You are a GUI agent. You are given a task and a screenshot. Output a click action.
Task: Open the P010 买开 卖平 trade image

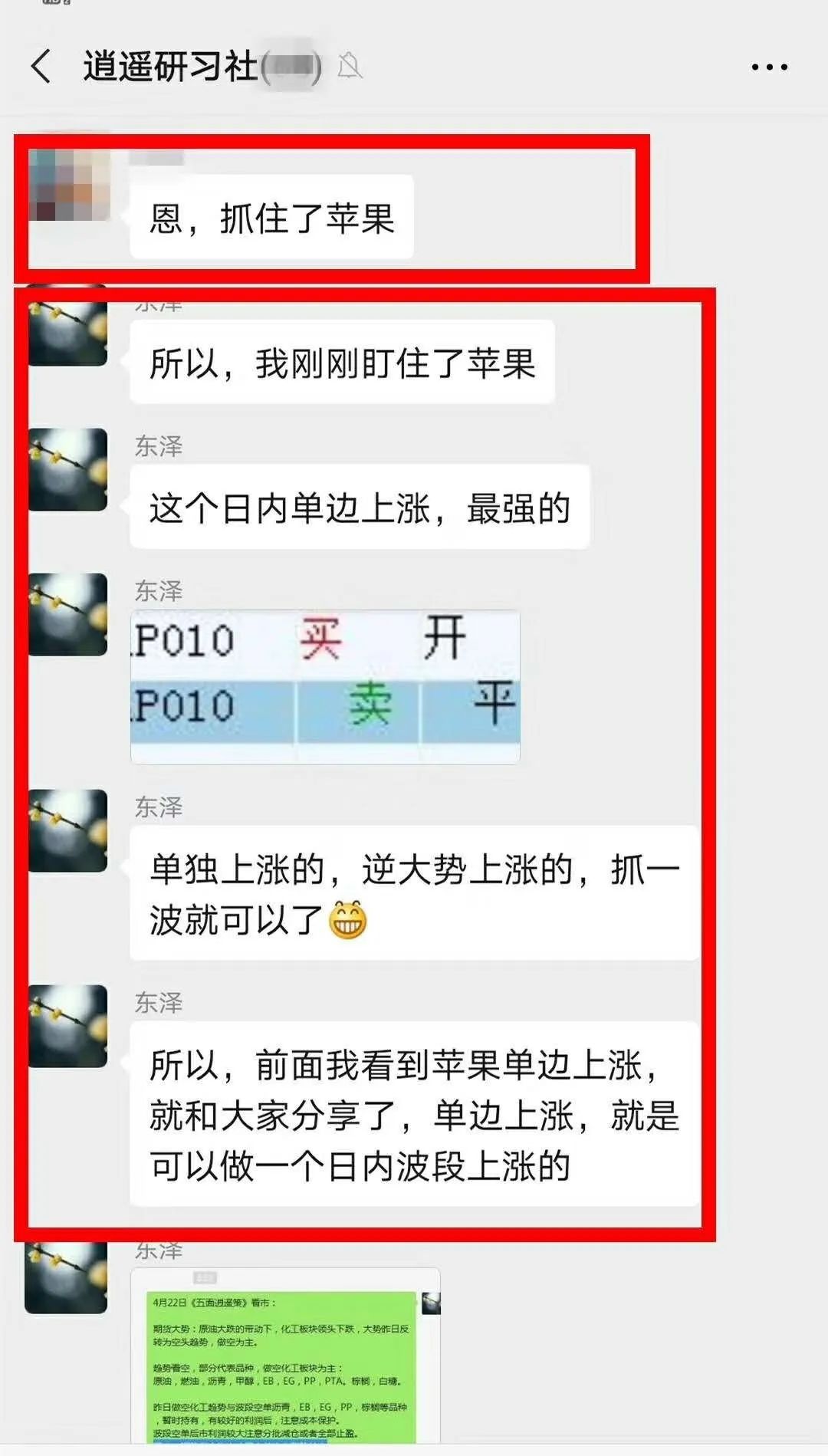pos(325,686)
